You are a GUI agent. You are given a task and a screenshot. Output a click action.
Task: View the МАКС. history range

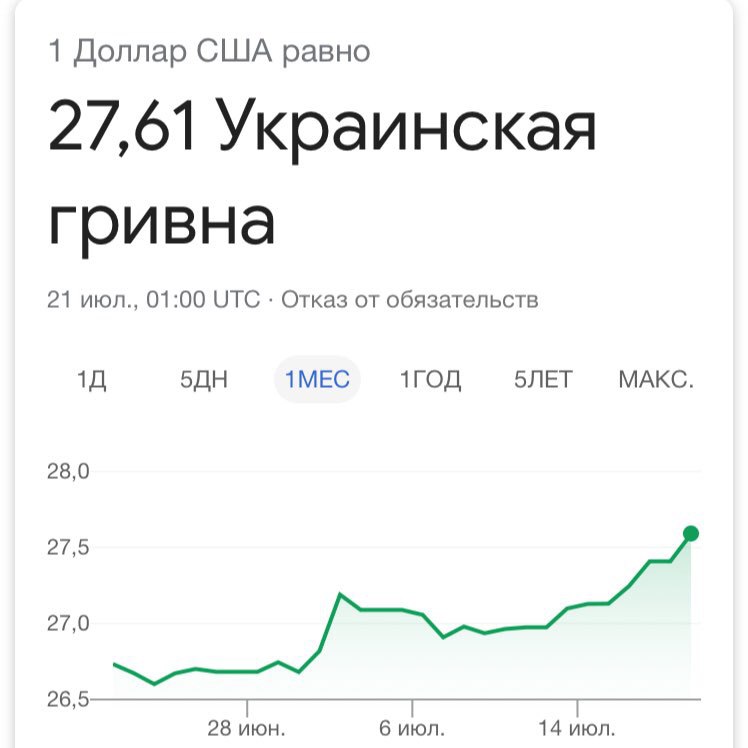click(x=656, y=380)
